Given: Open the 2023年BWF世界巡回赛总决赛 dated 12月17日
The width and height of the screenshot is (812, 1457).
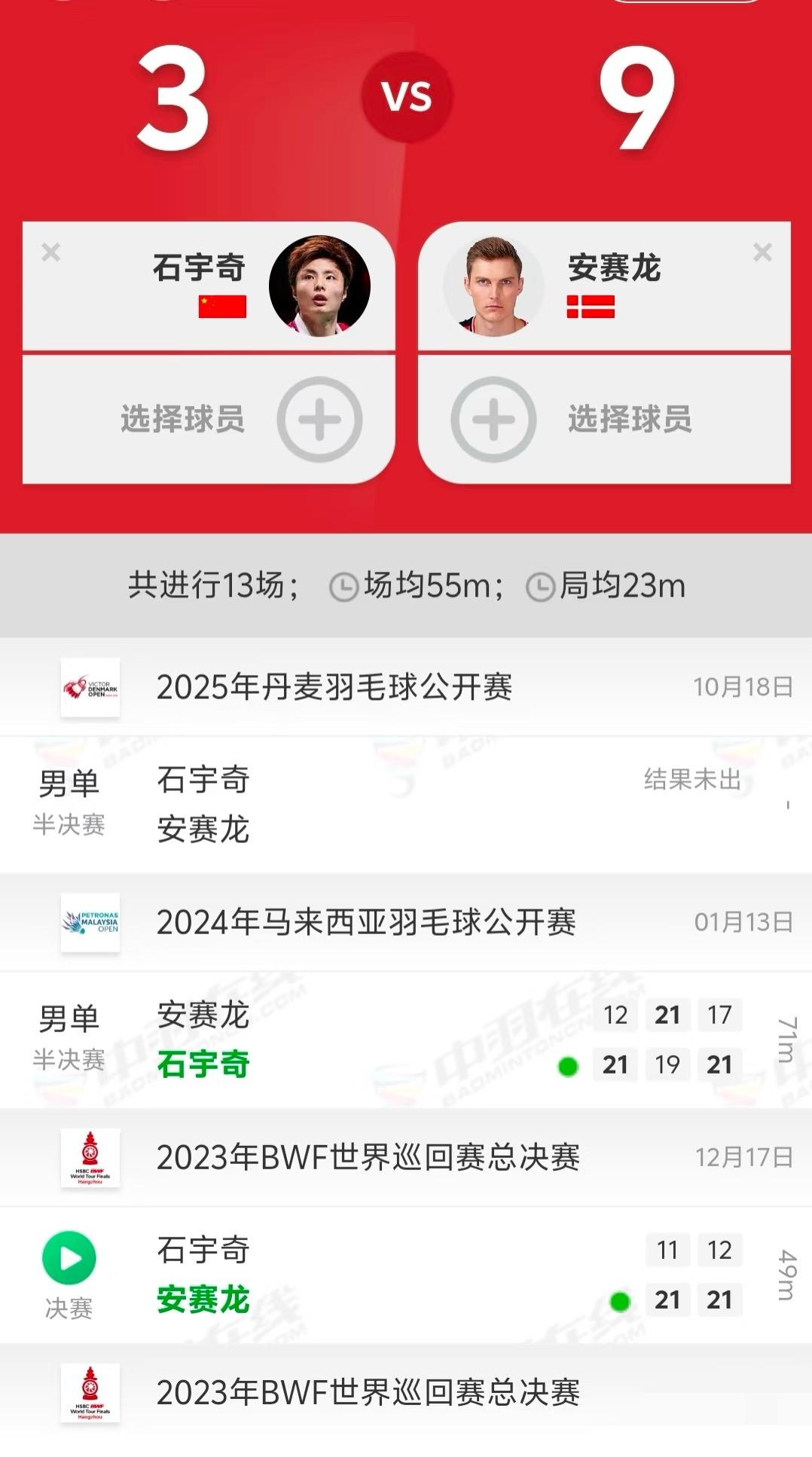Looking at the screenshot, I should [368, 1157].
